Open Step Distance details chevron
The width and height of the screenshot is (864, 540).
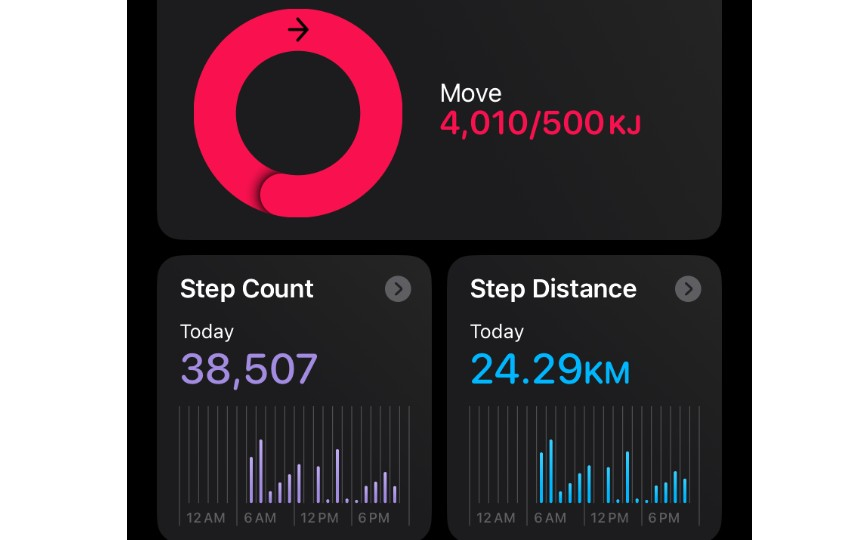(x=688, y=289)
